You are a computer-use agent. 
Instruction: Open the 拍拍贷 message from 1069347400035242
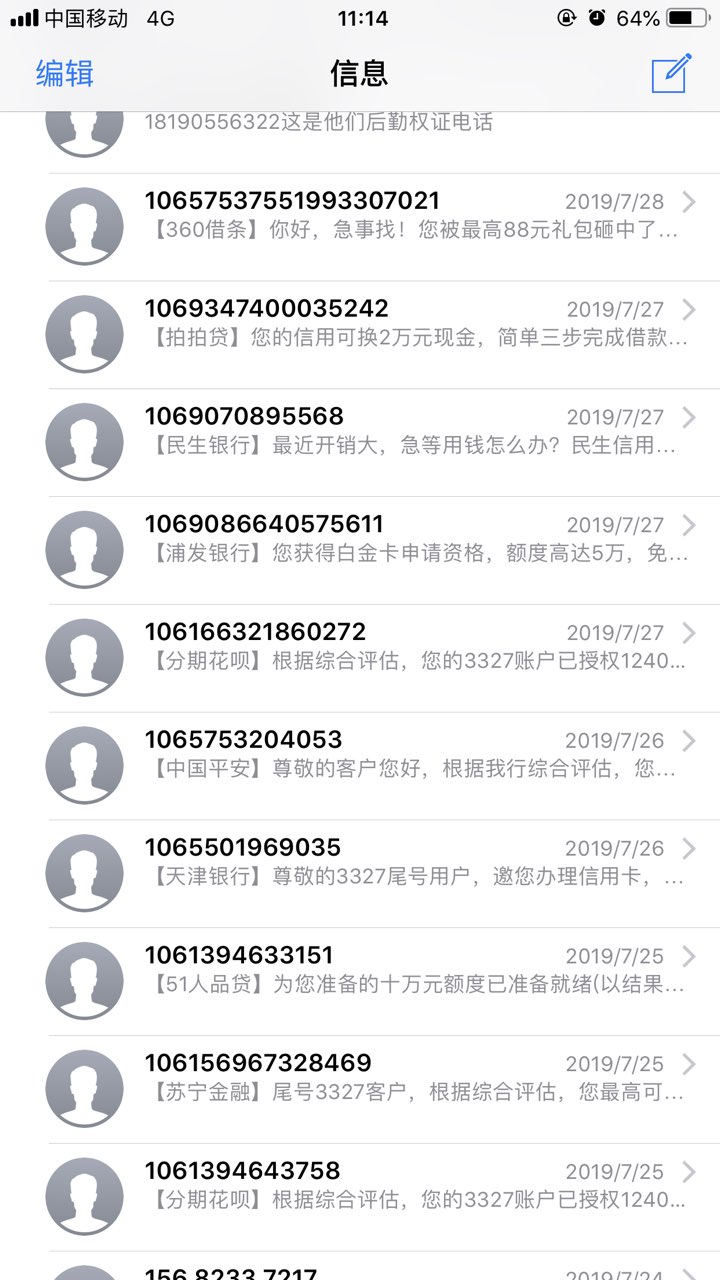click(x=360, y=335)
